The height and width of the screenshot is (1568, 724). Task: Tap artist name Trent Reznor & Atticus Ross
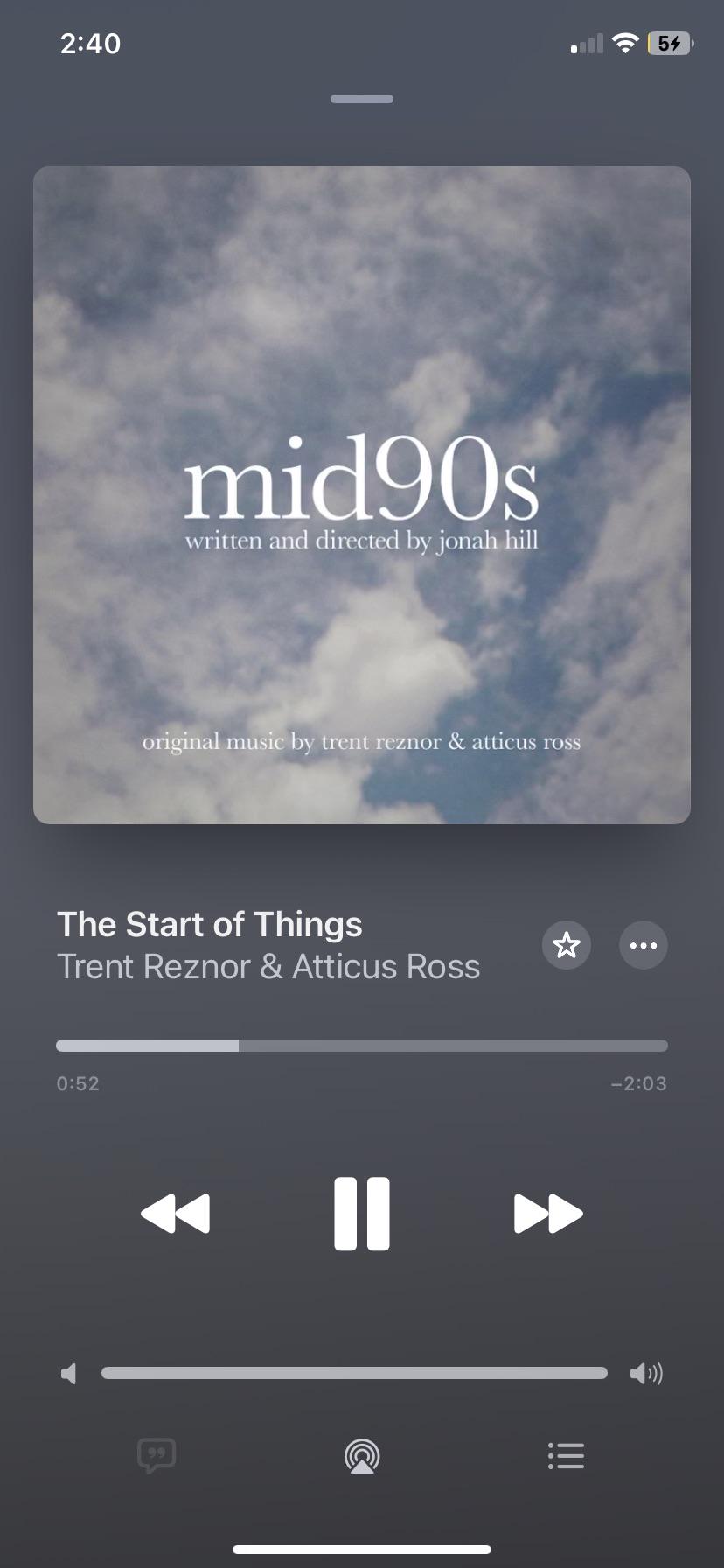(268, 966)
